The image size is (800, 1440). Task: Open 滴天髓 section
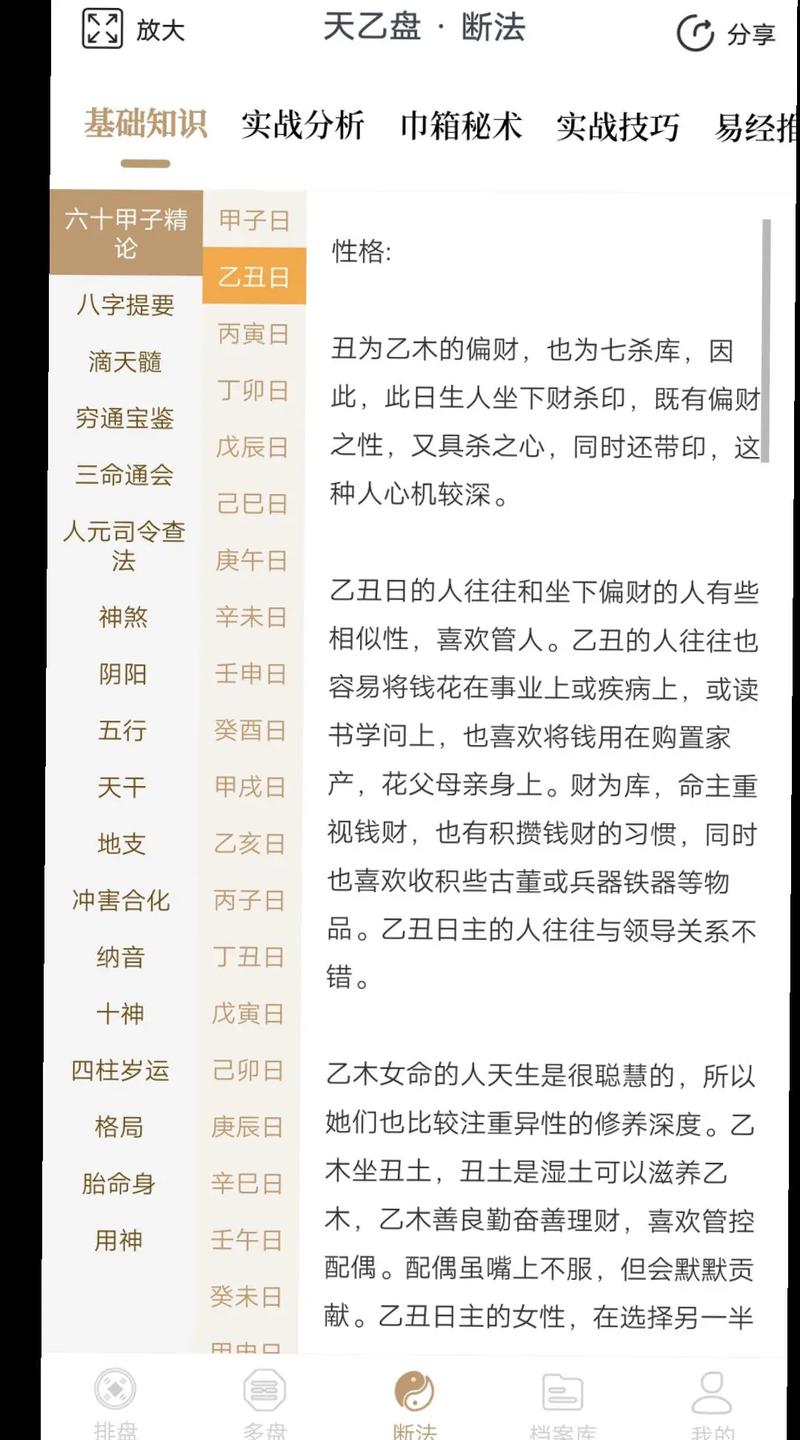click(125, 362)
